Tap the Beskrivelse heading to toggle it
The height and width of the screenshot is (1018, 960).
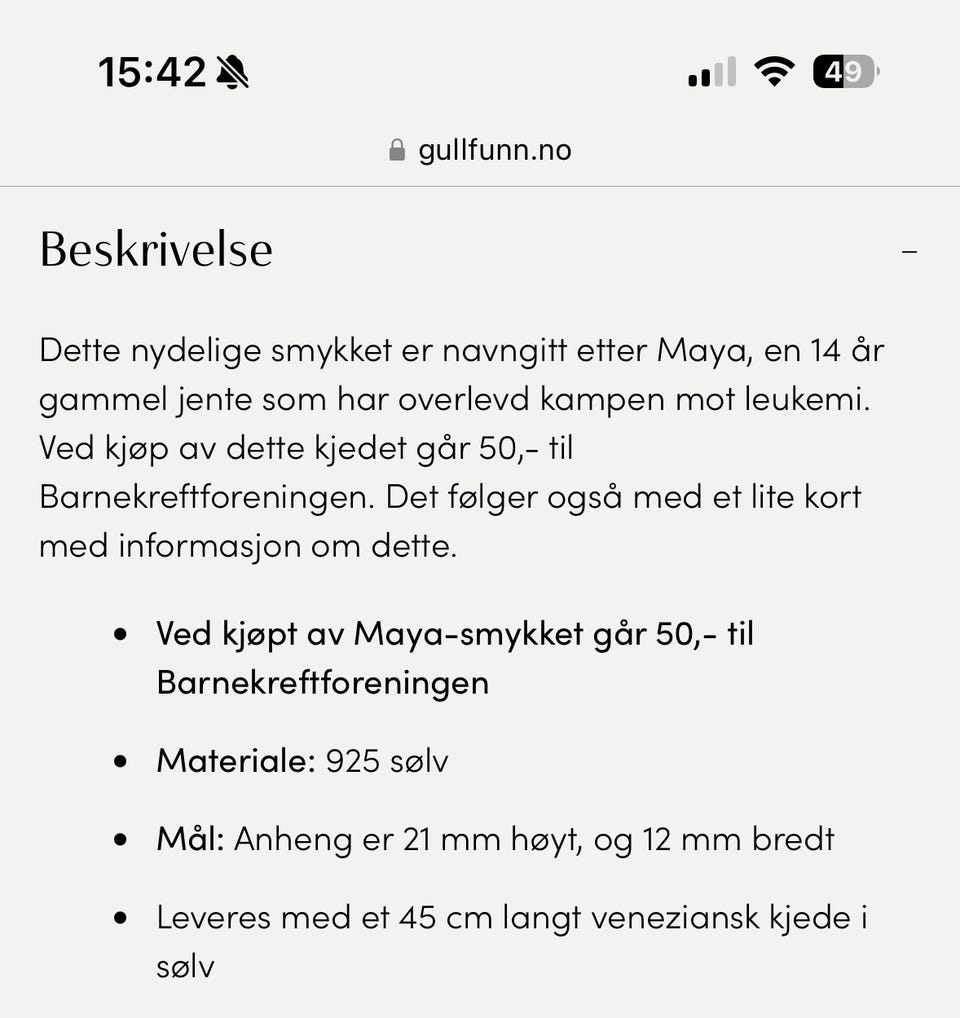tap(156, 250)
